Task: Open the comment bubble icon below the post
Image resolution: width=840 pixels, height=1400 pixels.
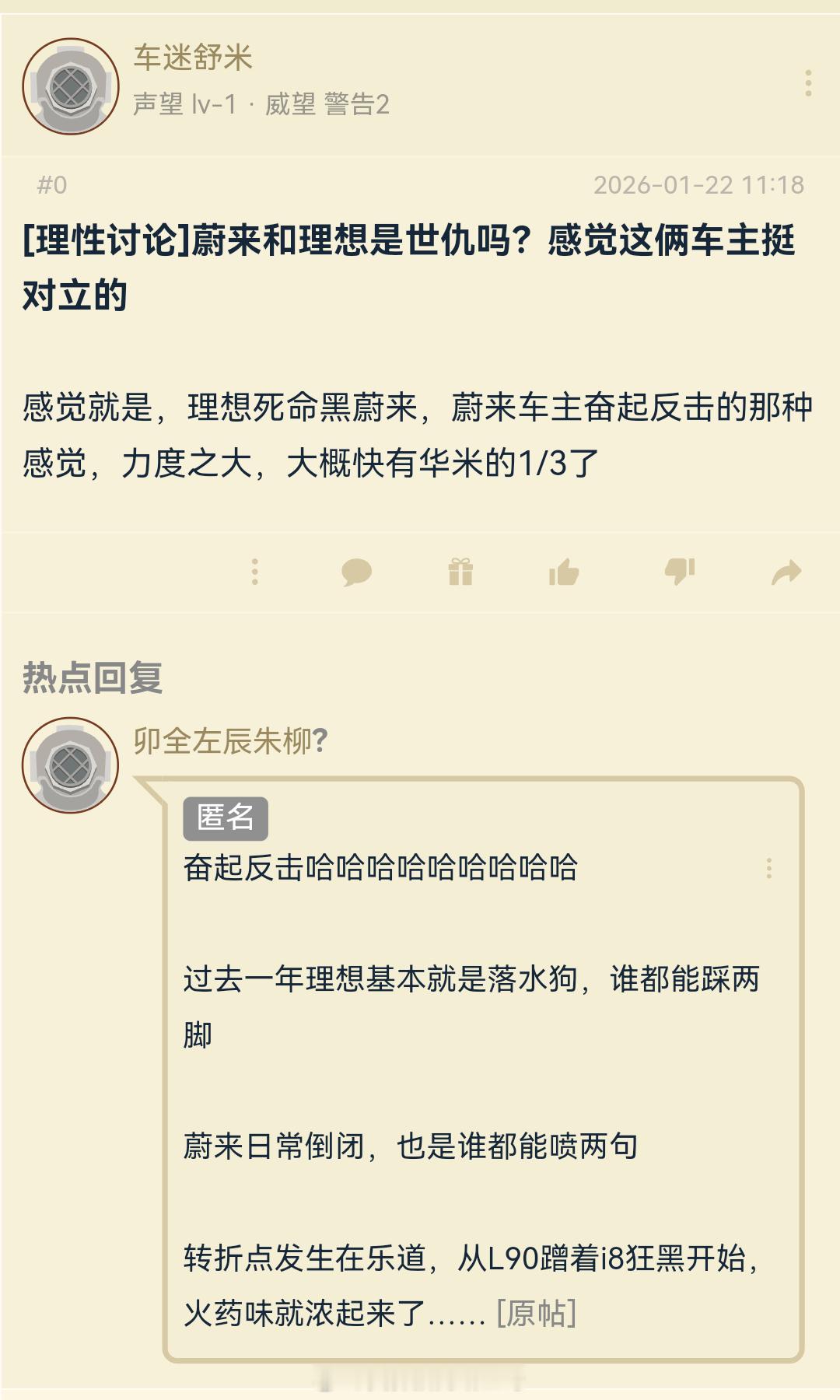Action: point(356,571)
